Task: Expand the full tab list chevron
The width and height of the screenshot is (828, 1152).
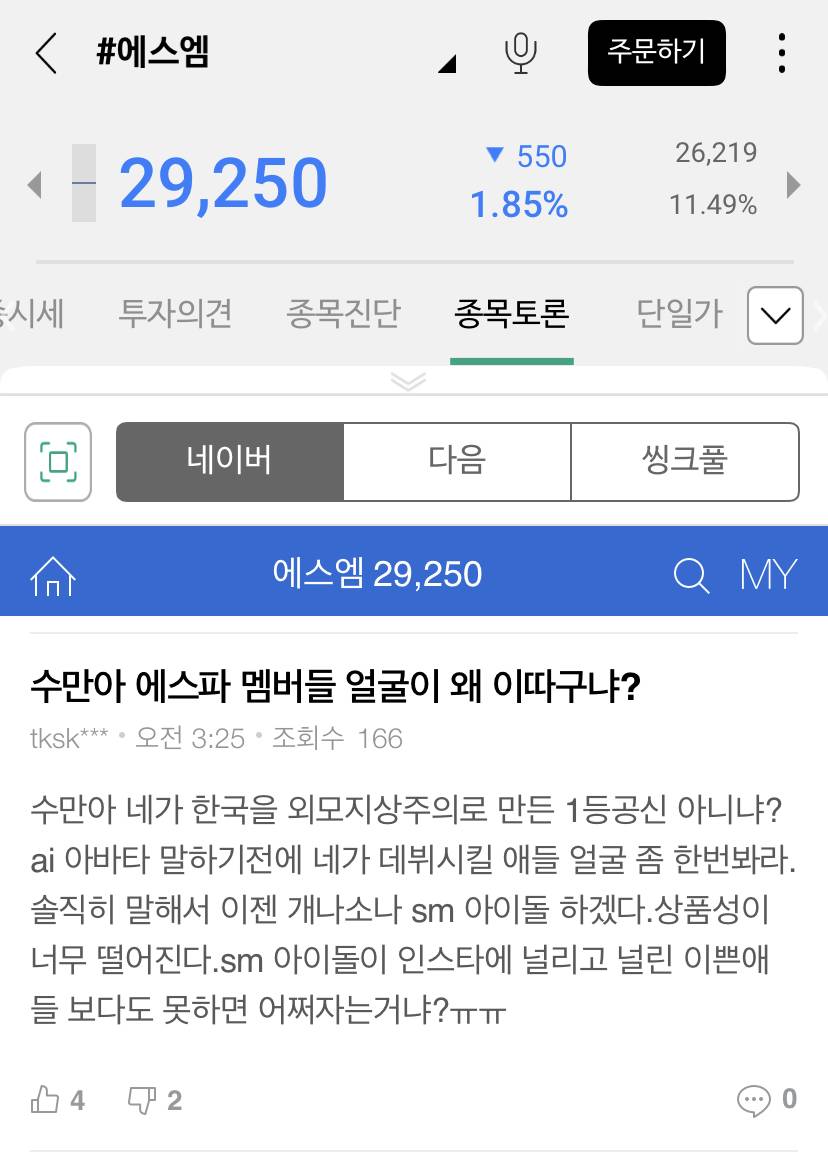Action: click(x=775, y=315)
